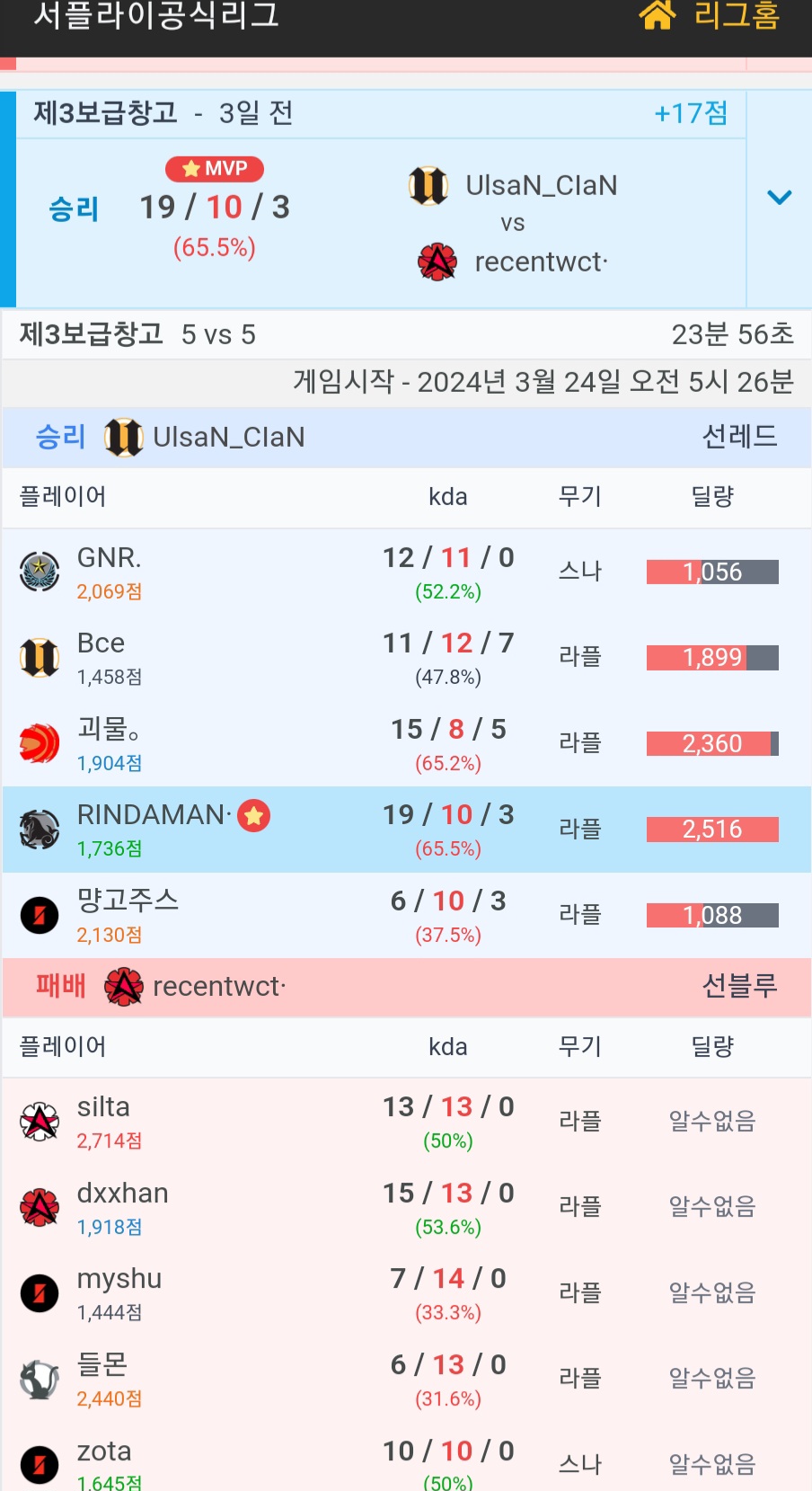Viewport: 812px width, 1491px height.
Task: View player silta profile
Action: click(103, 1107)
